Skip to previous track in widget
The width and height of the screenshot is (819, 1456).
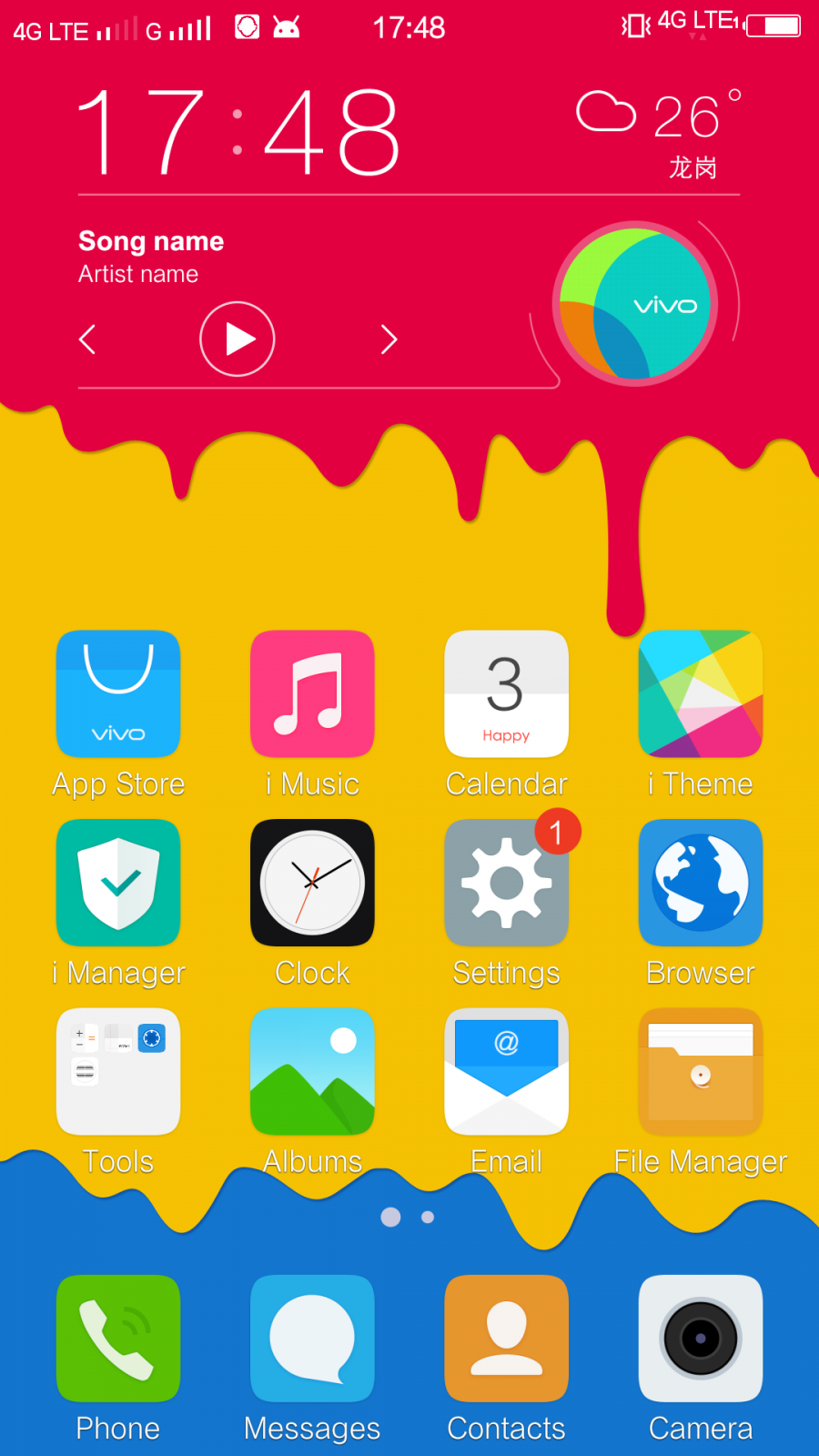pos(87,339)
